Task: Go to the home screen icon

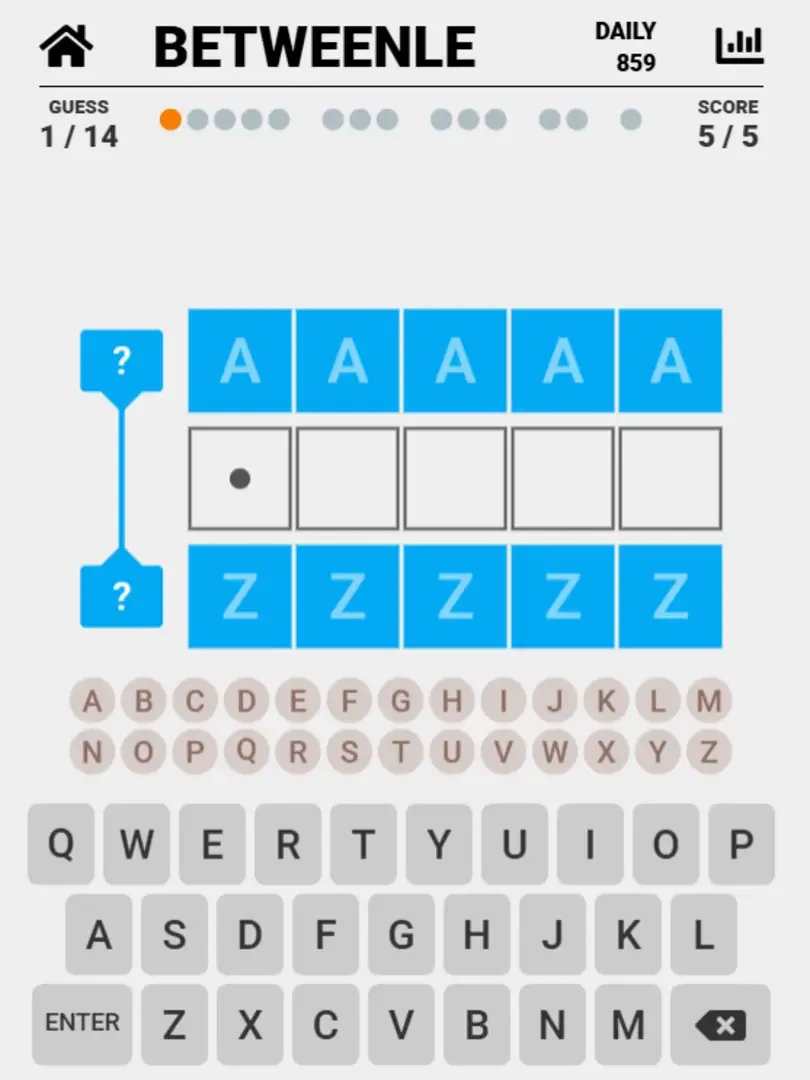Action: point(66,46)
